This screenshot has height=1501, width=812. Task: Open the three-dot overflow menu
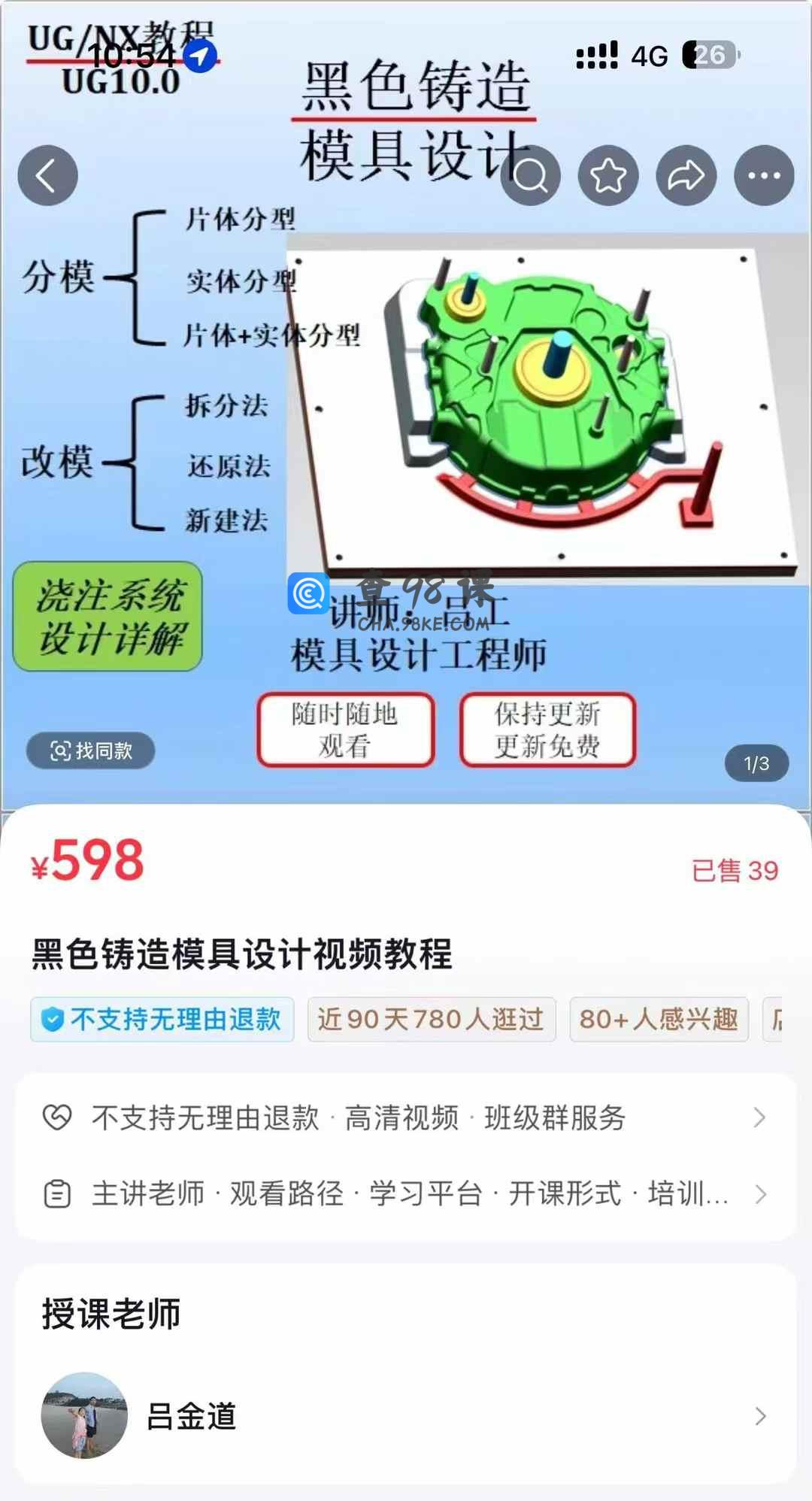(x=764, y=175)
